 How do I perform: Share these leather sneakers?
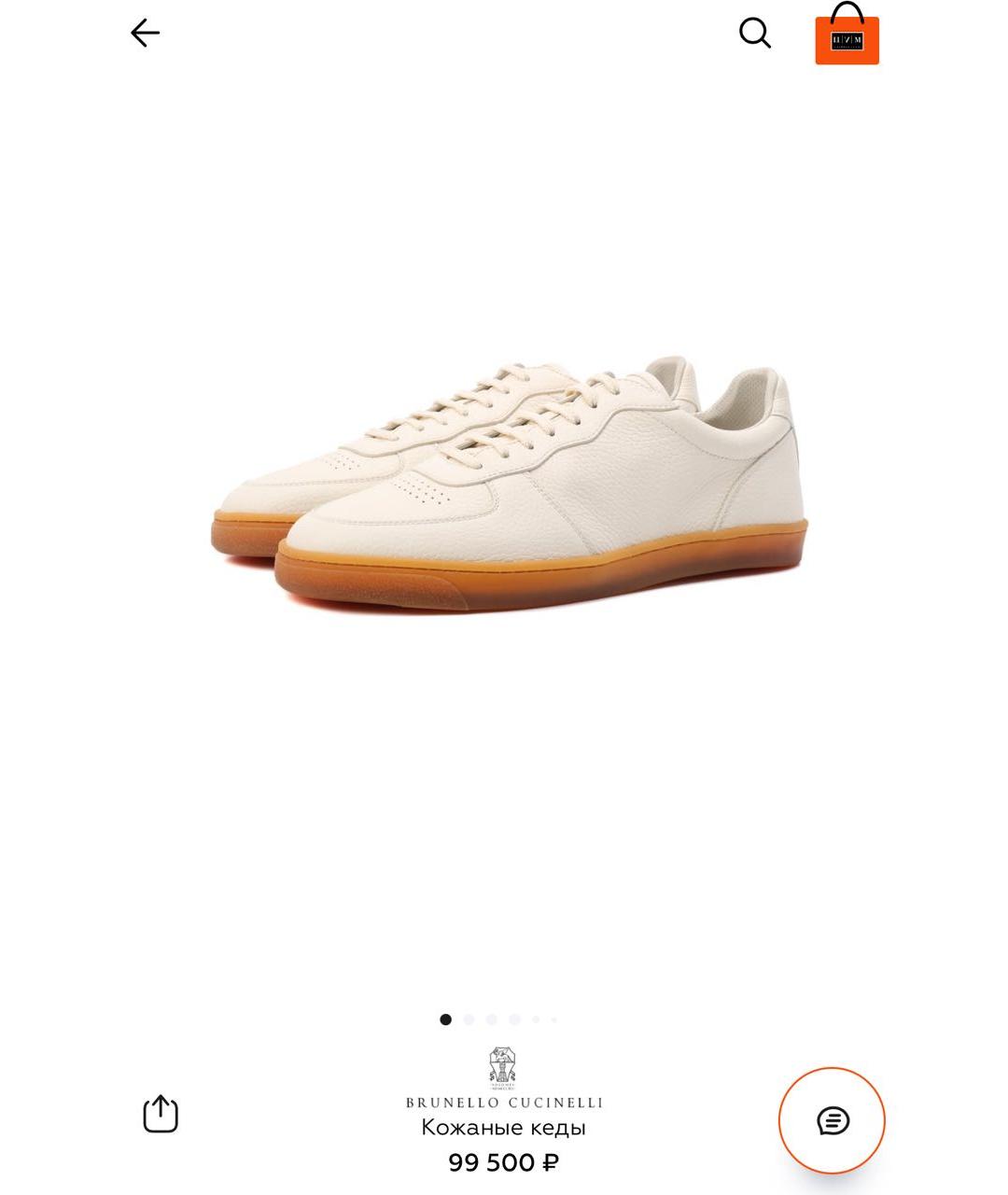coord(161,1113)
